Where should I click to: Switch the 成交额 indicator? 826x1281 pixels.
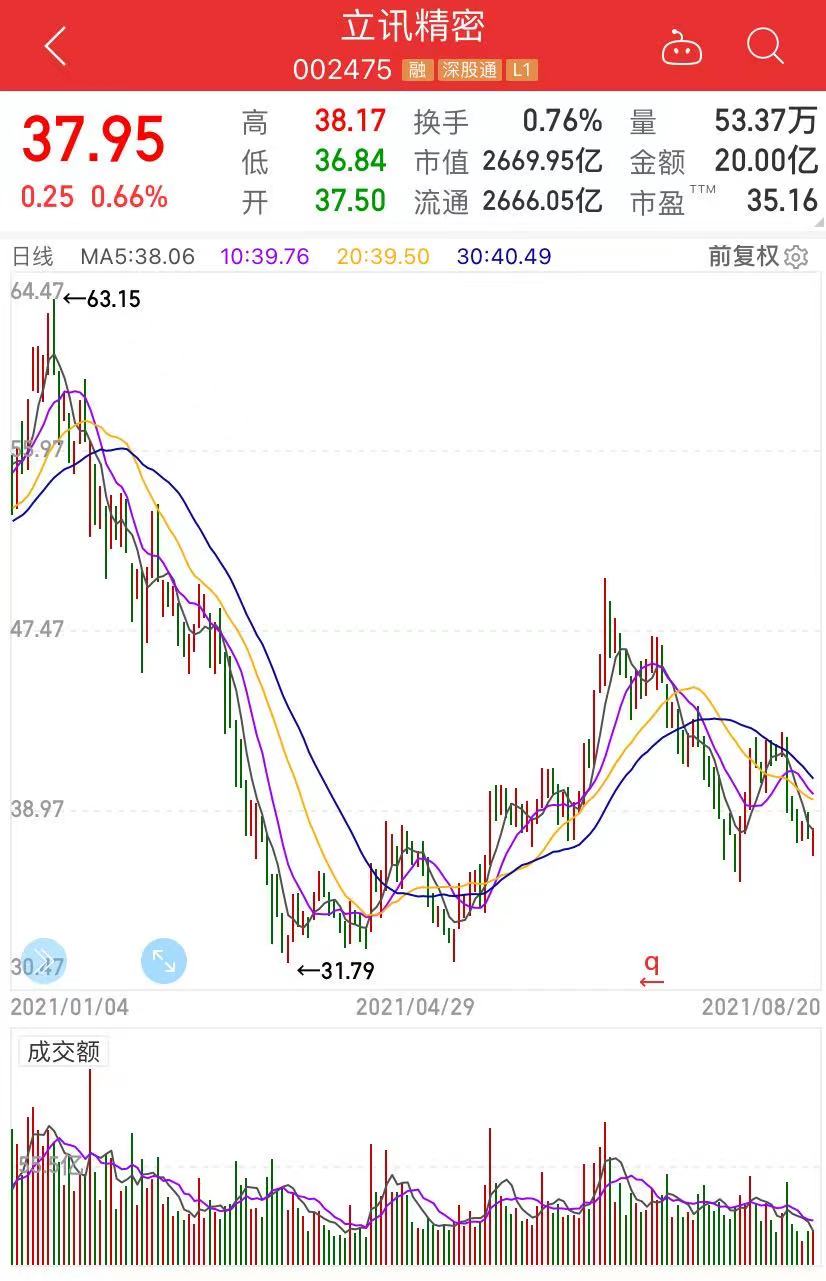63,1051
